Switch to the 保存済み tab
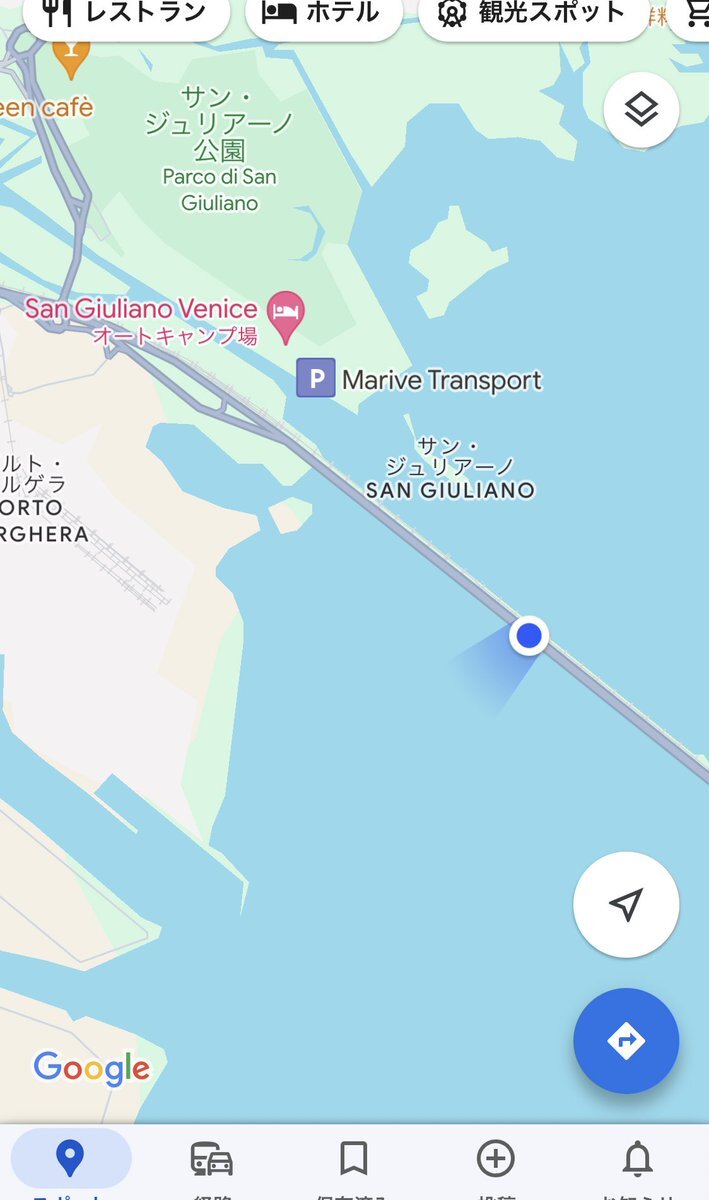 (354, 1162)
